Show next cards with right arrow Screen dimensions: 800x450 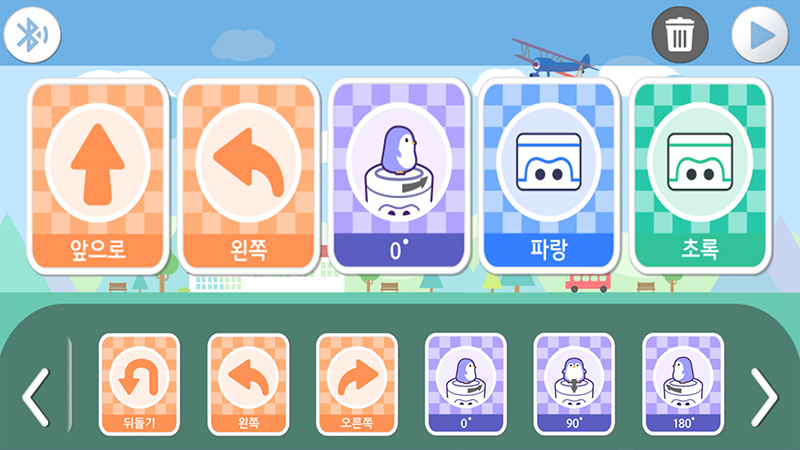click(x=765, y=396)
